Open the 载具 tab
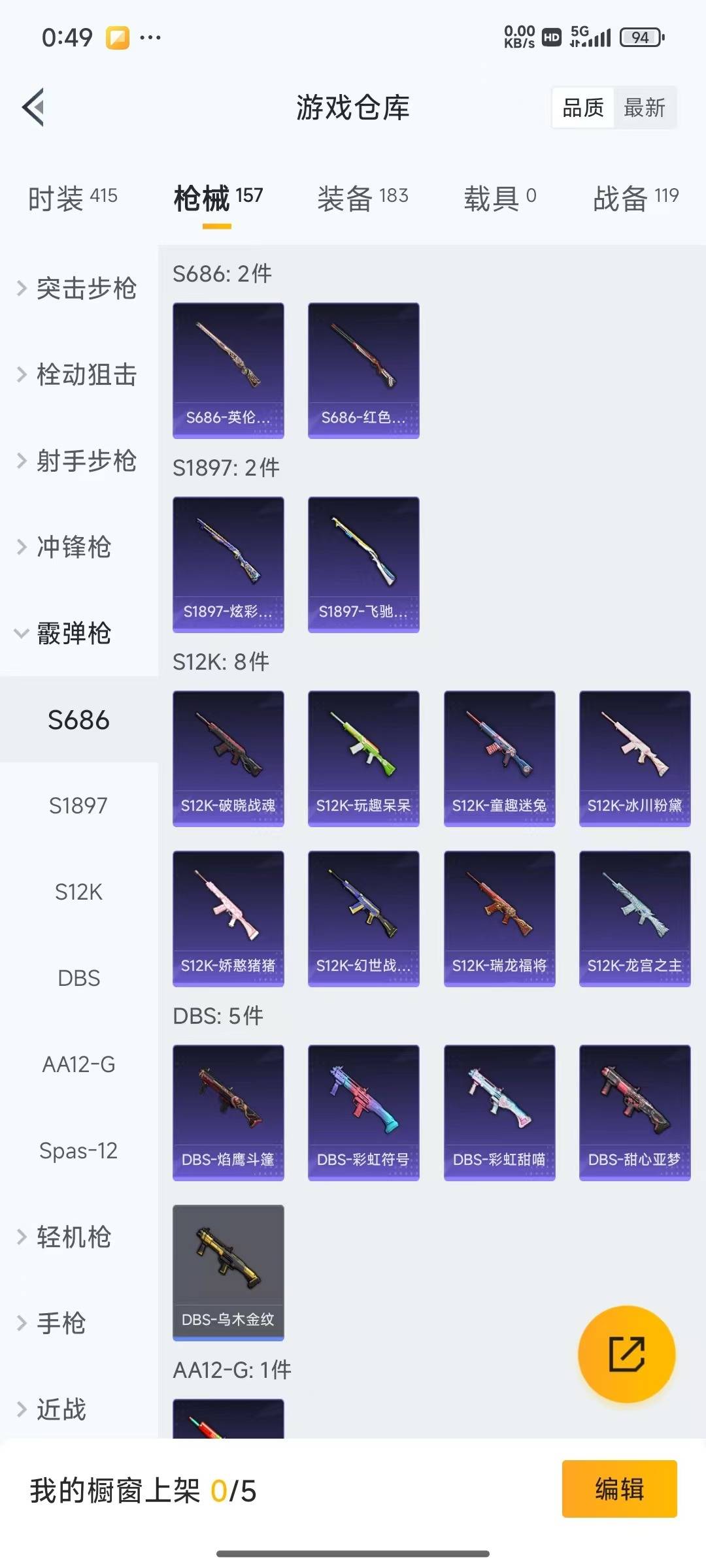This screenshot has width=706, height=1568. click(x=499, y=197)
